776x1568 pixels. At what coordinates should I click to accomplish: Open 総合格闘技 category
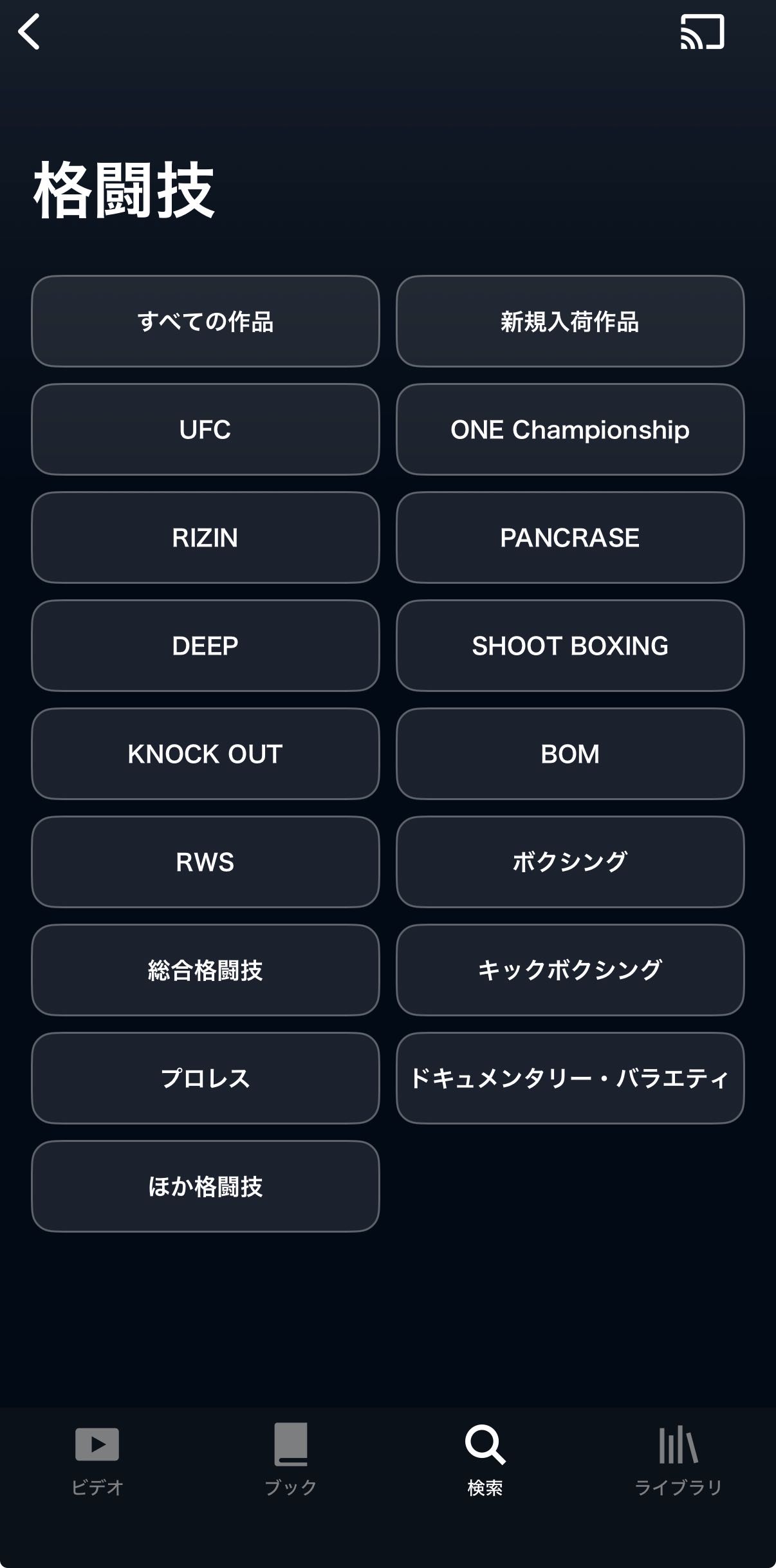tap(205, 970)
